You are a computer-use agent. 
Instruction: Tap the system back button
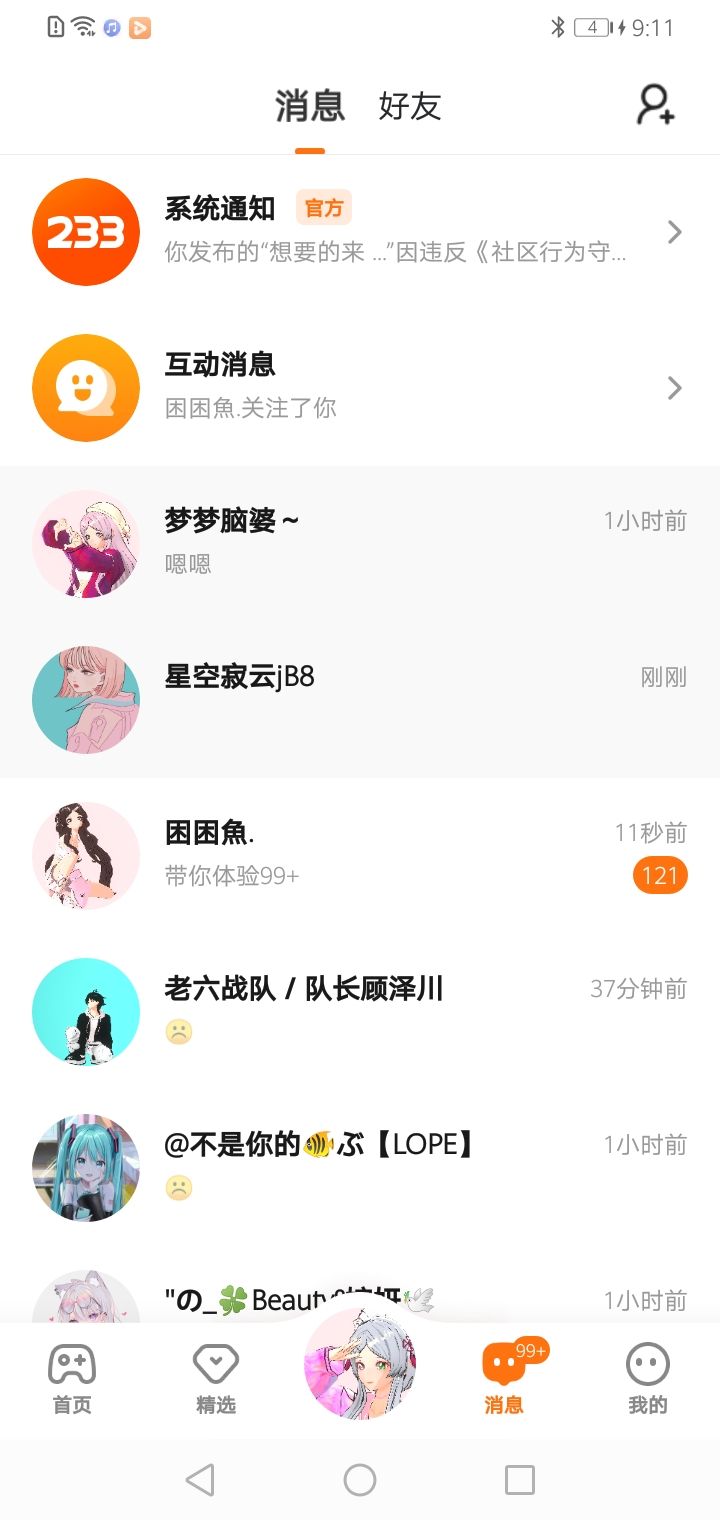tap(200, 1479)
